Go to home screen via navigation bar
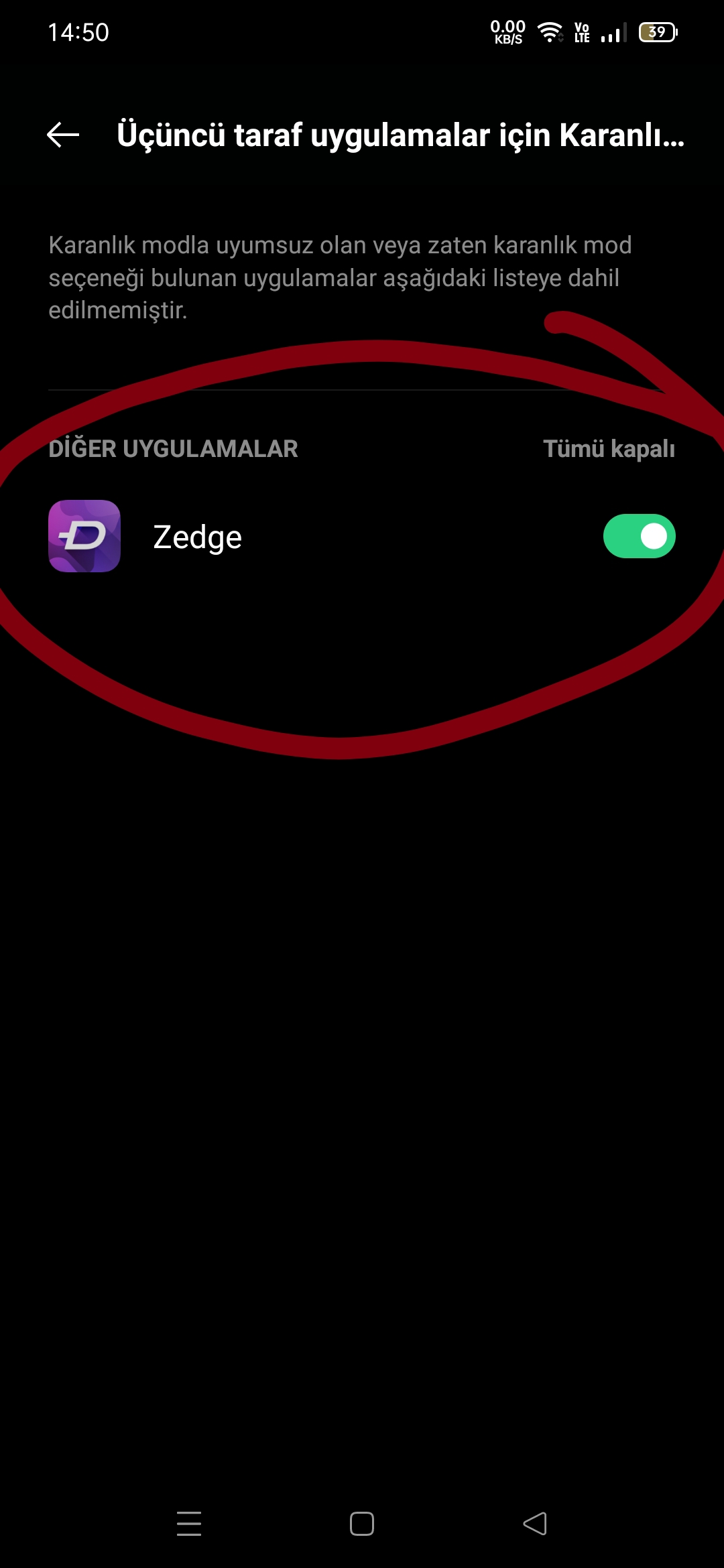The image size is (724, 1568). click(x=362, y=1523)
